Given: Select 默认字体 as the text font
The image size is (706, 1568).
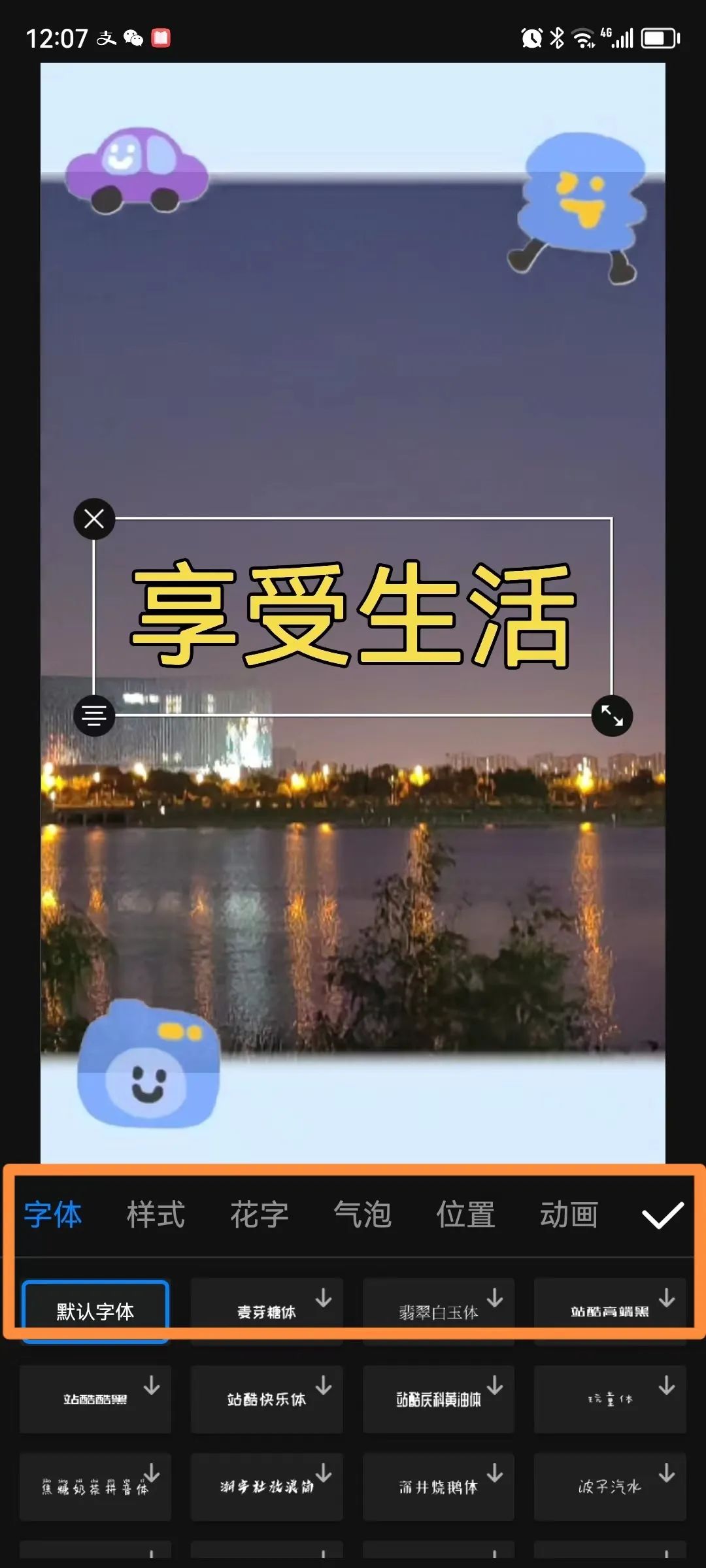Looking at the screenshot, I should coord(95,1311).
